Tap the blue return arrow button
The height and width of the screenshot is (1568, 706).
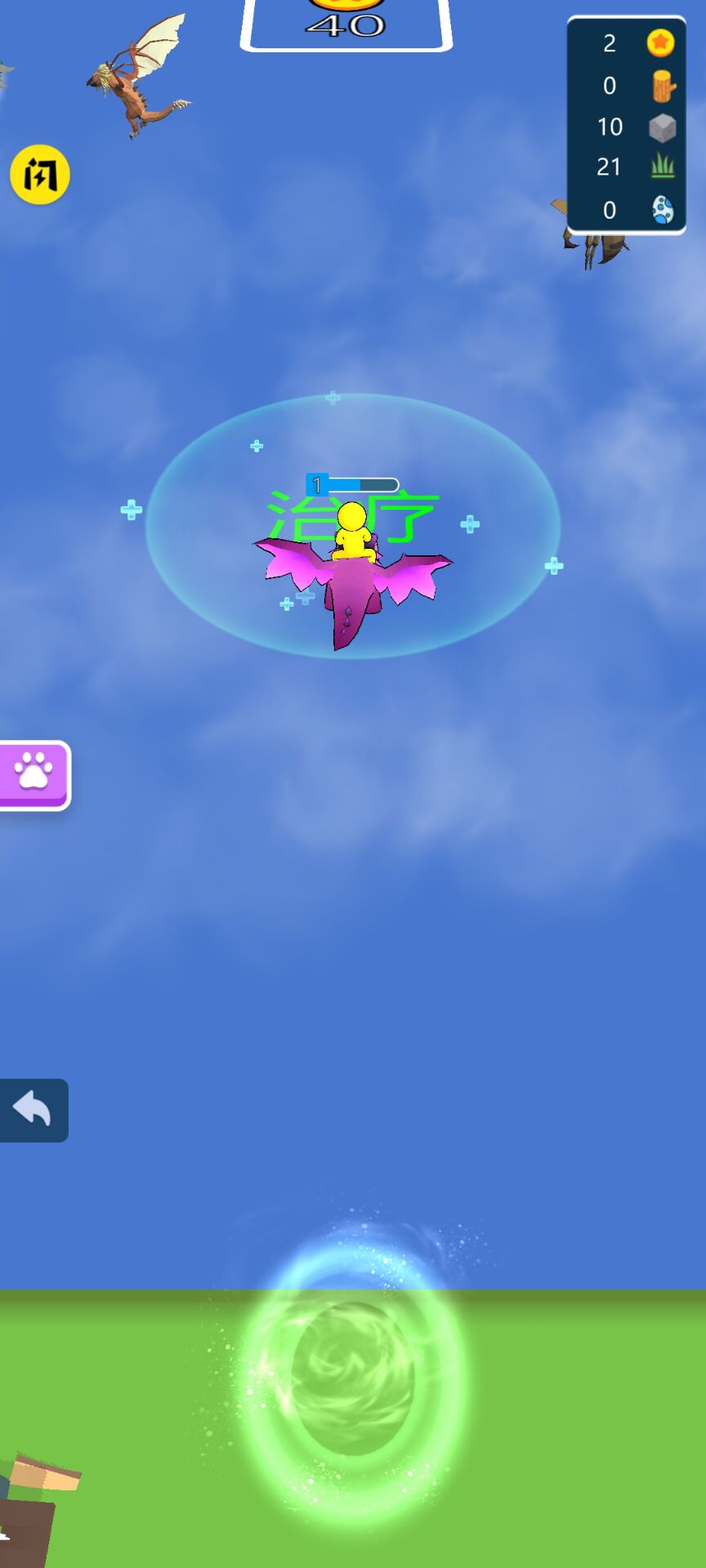(x=33, y=1110)
